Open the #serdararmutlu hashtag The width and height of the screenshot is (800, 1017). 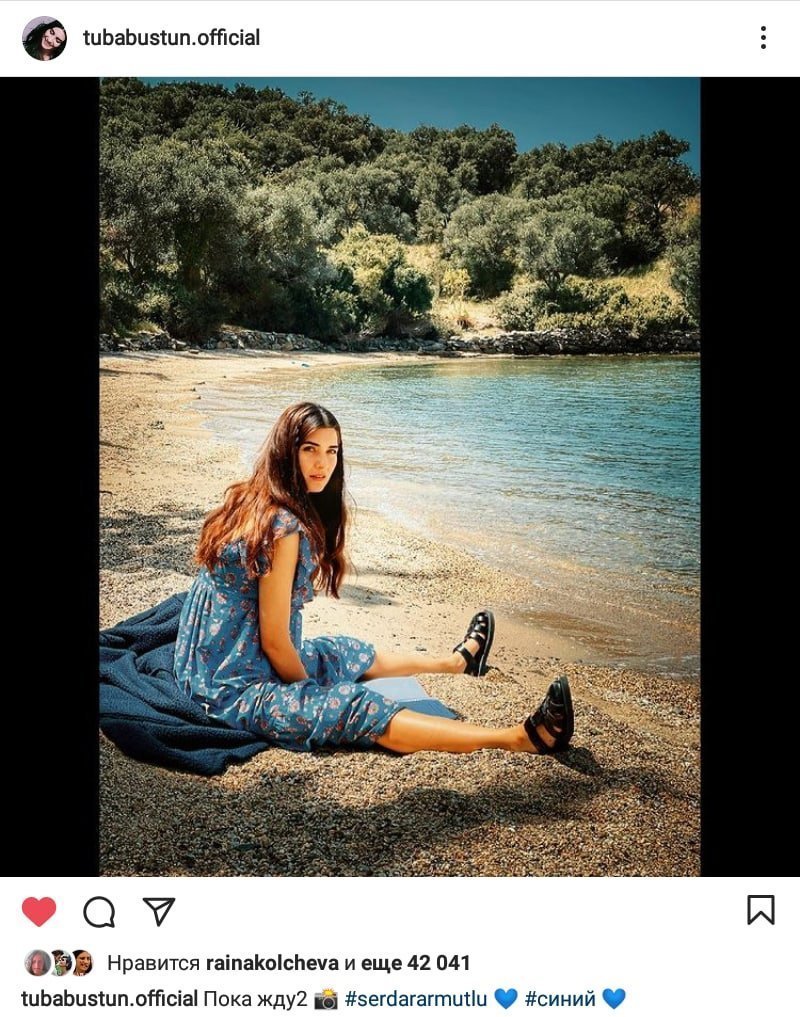(416, 998)
